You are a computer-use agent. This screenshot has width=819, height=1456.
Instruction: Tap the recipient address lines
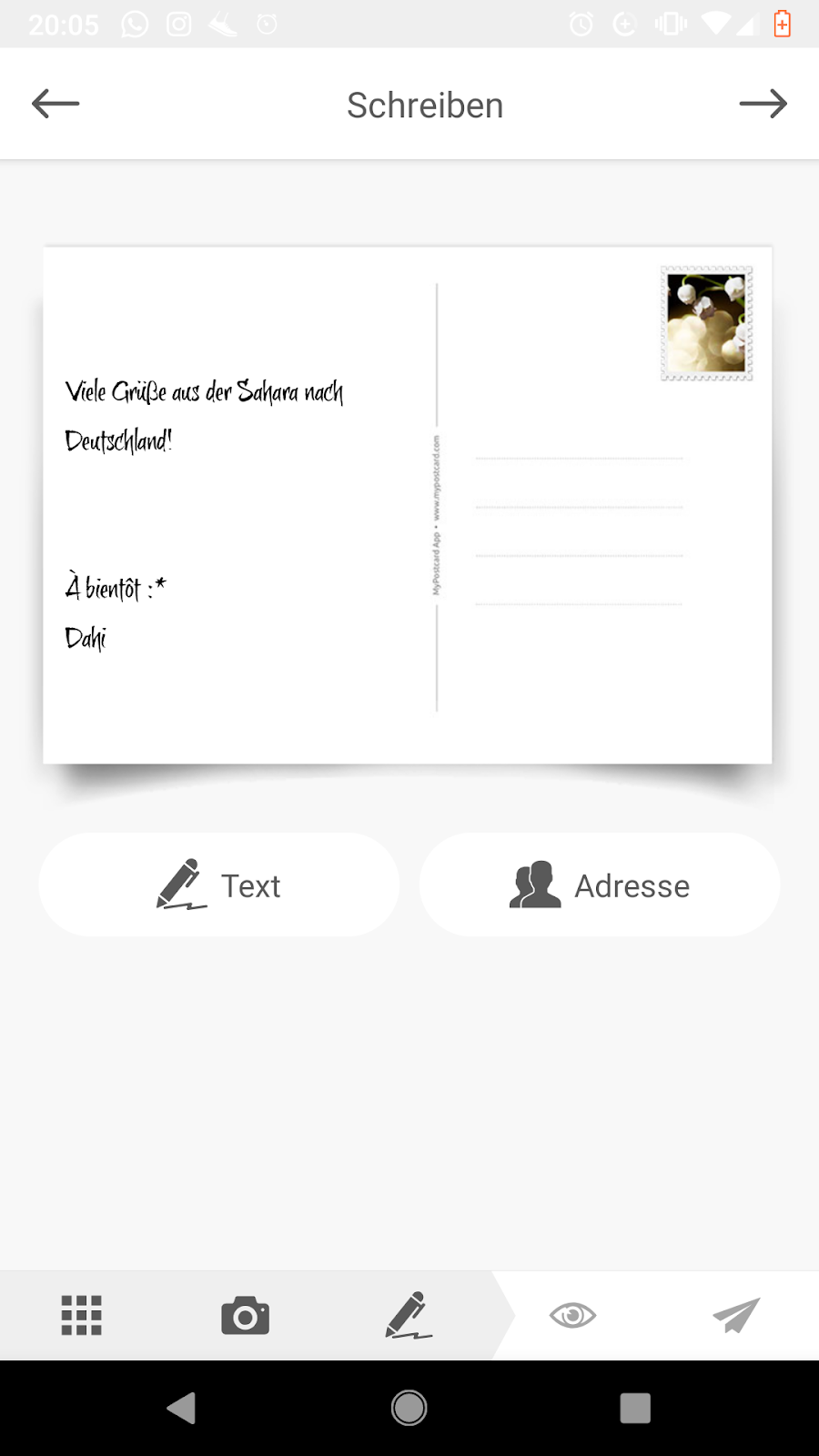pyautogui.click(x=579, y=531)
